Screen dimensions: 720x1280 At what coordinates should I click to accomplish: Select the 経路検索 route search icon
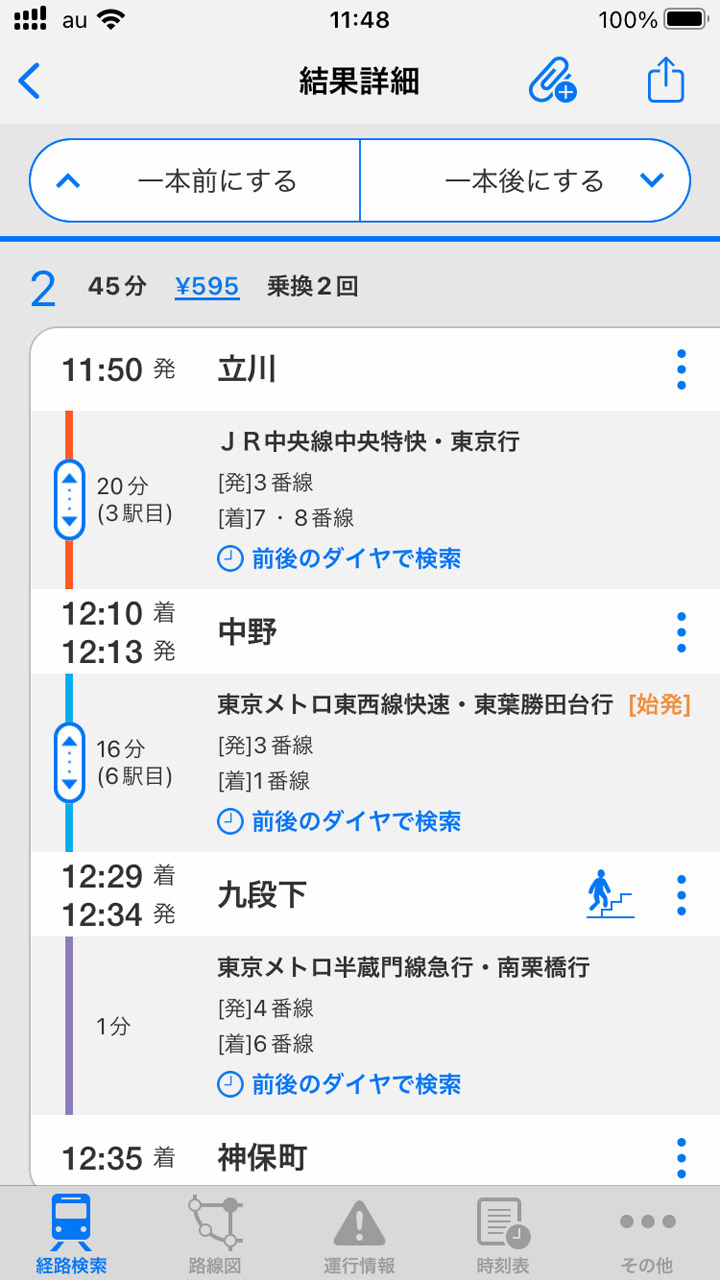click(70, 1230)
